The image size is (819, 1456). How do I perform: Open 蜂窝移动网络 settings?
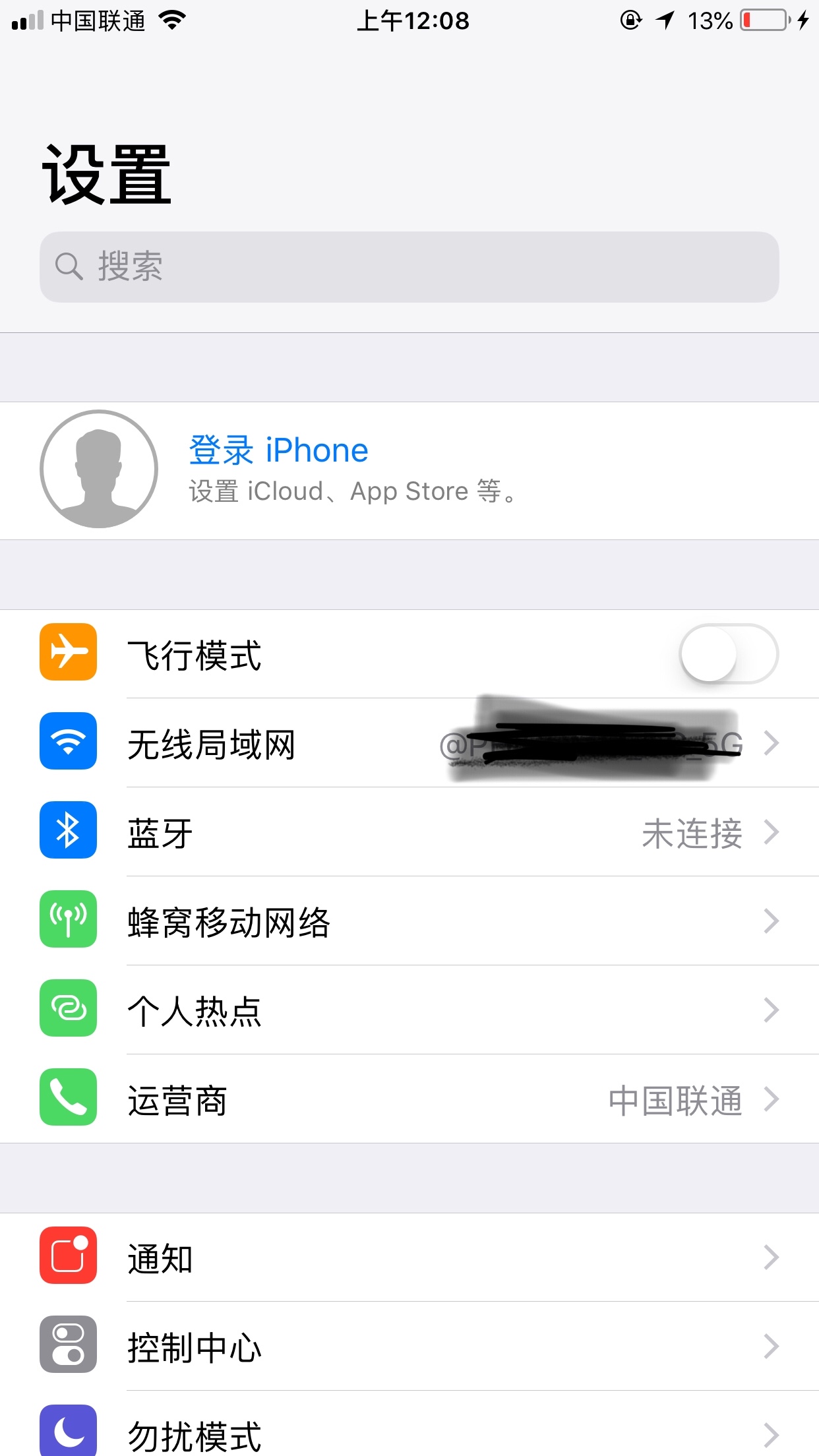point(409,921)
